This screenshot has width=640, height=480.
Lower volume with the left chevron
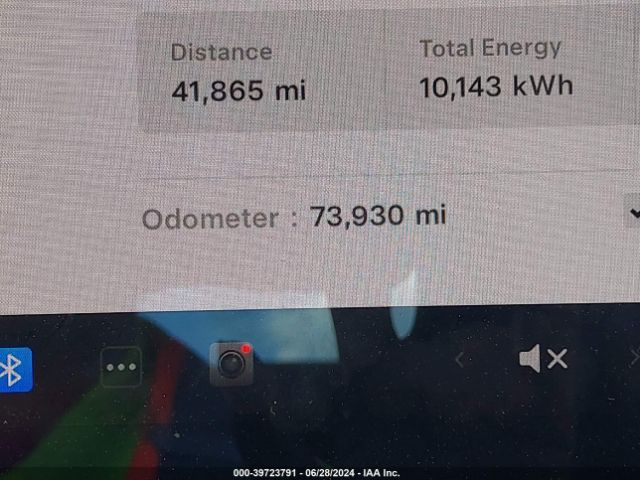click(x=459, y=360)
